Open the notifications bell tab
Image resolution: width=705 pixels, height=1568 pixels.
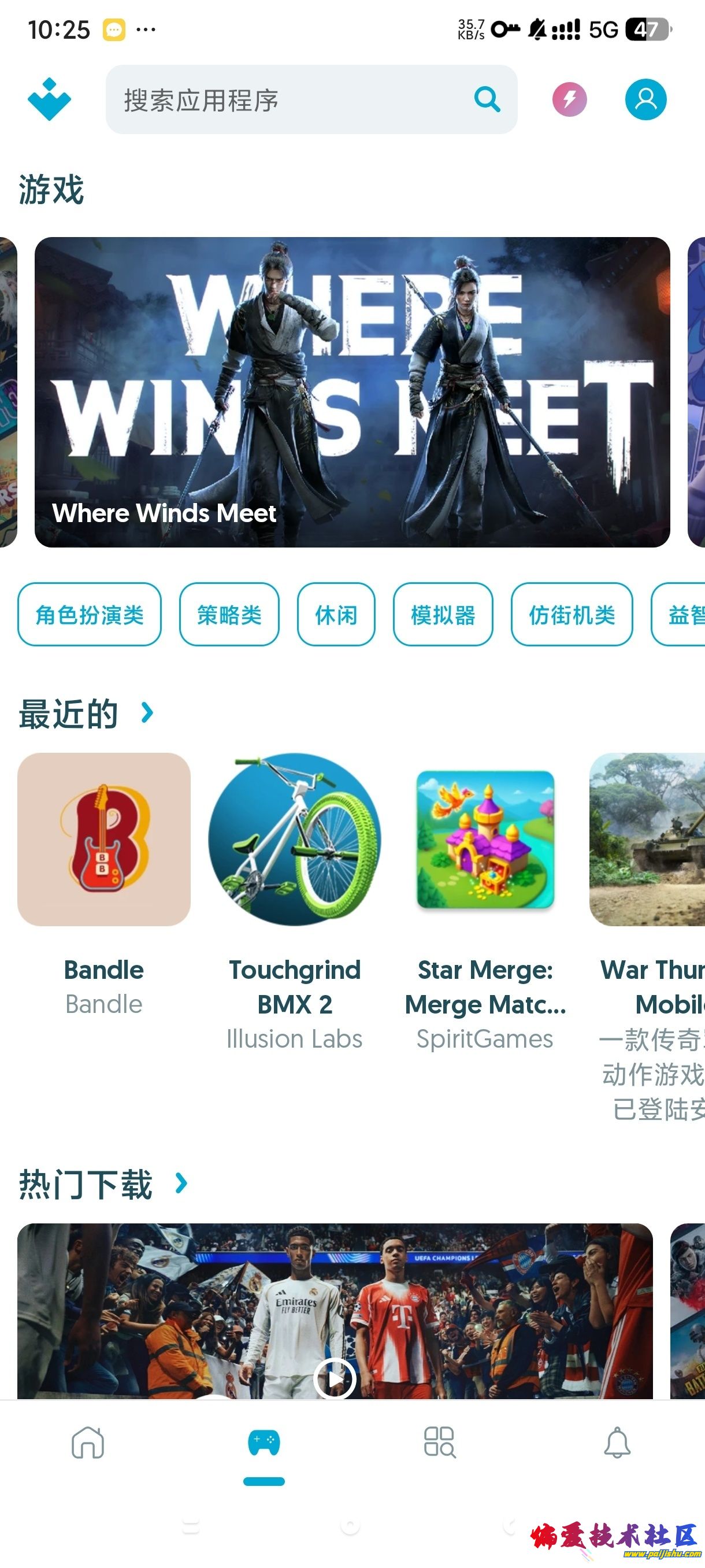pos(617,1443)
